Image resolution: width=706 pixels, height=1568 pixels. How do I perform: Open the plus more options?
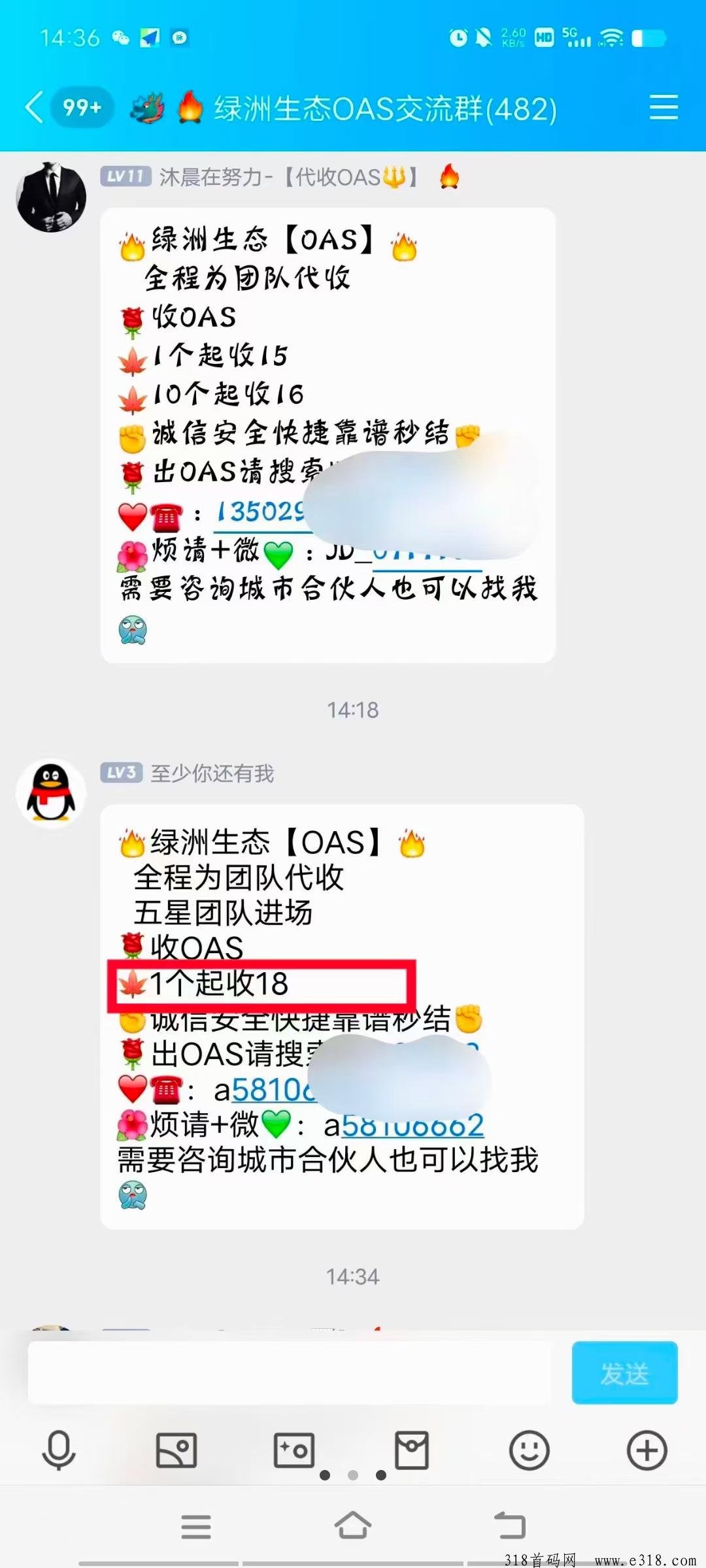[647, 1450]
